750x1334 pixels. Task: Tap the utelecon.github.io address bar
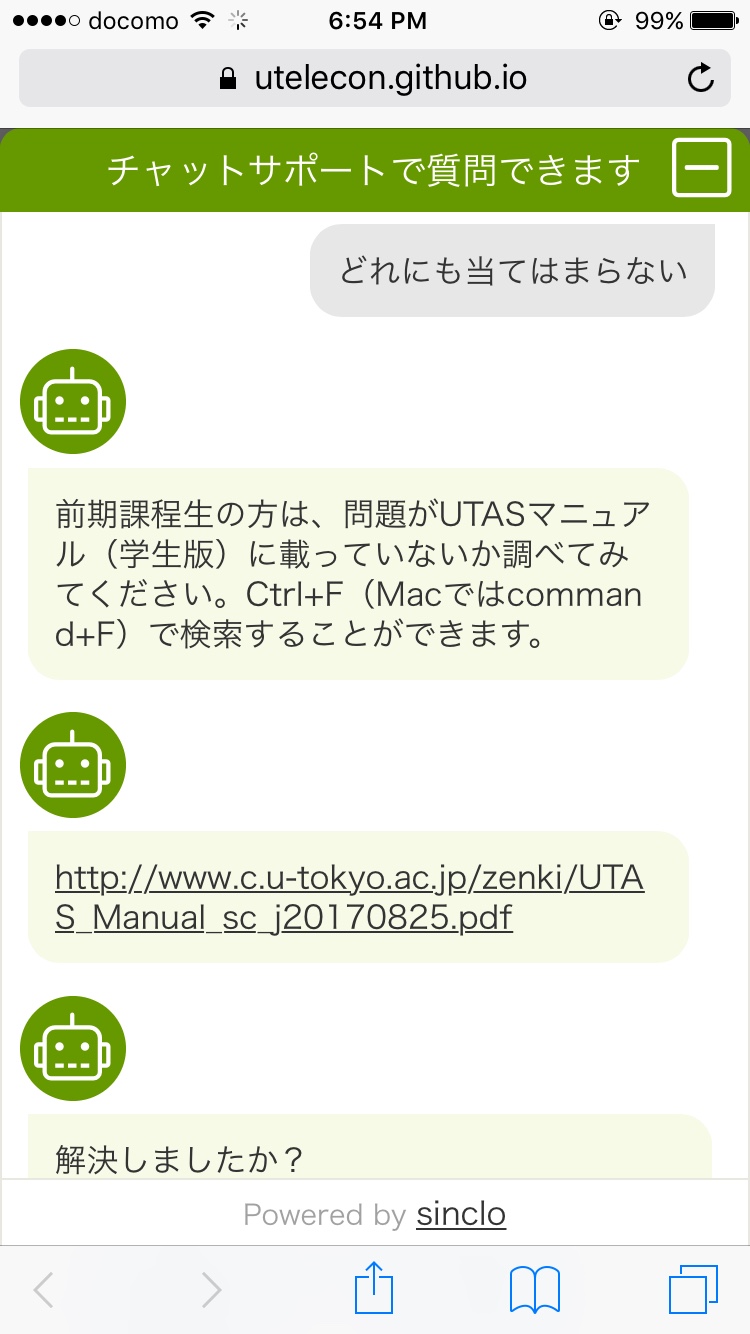(x=374, y=78)
